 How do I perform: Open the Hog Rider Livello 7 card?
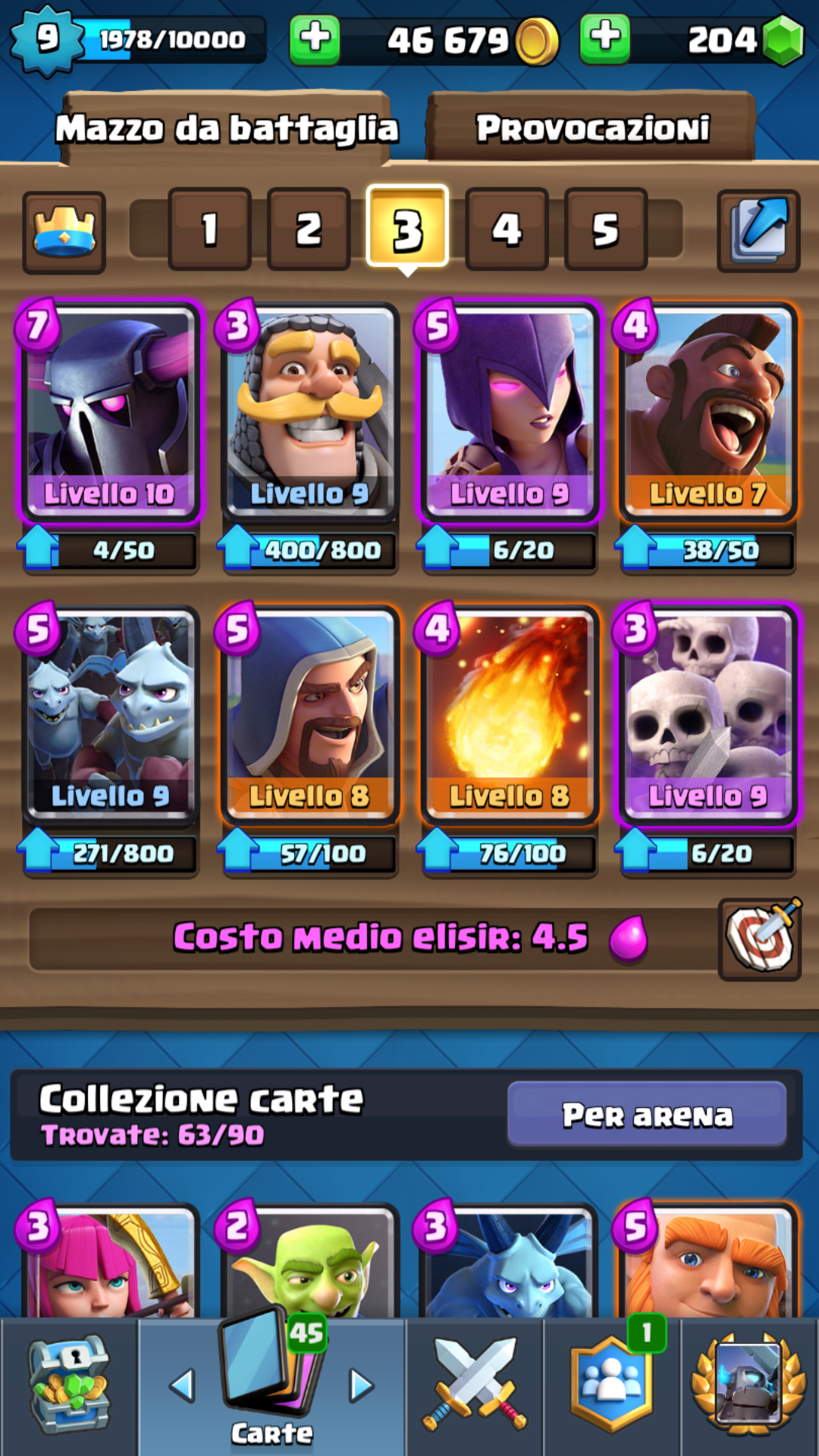[707, 411]
